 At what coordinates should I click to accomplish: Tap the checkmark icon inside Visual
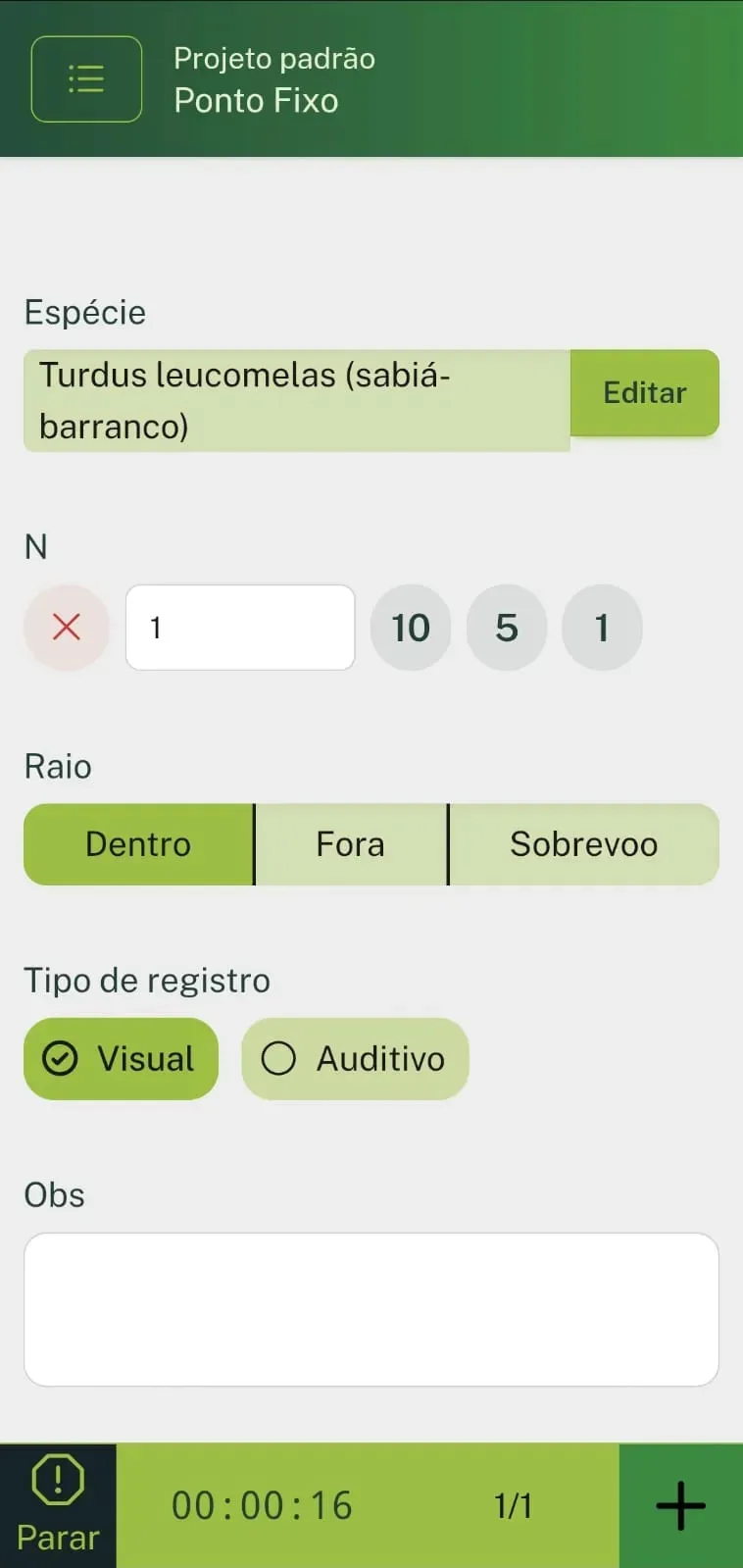tap(61, 1058)
